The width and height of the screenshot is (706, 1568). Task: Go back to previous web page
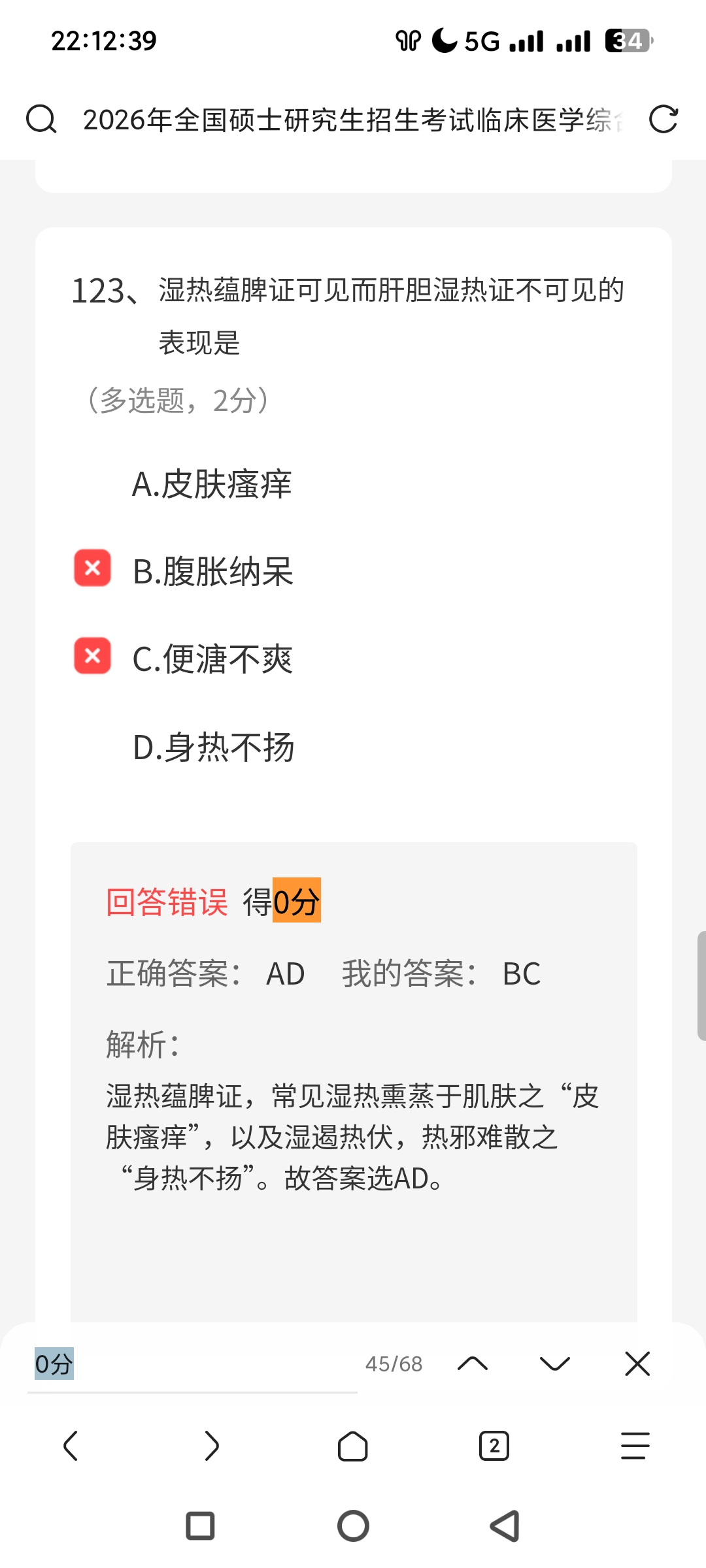pos(71,1445)
